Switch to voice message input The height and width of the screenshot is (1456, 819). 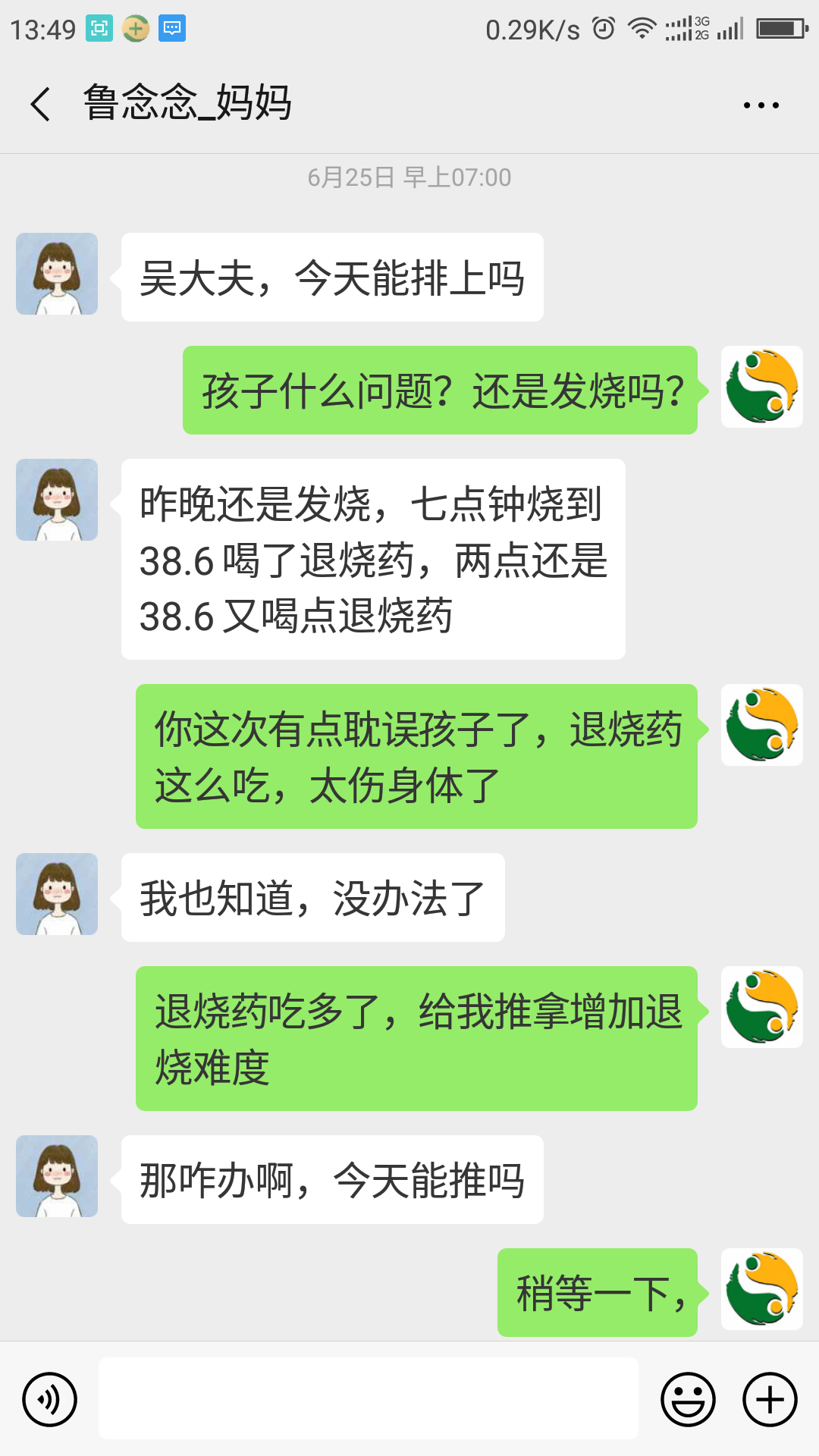coord(50,1399)
